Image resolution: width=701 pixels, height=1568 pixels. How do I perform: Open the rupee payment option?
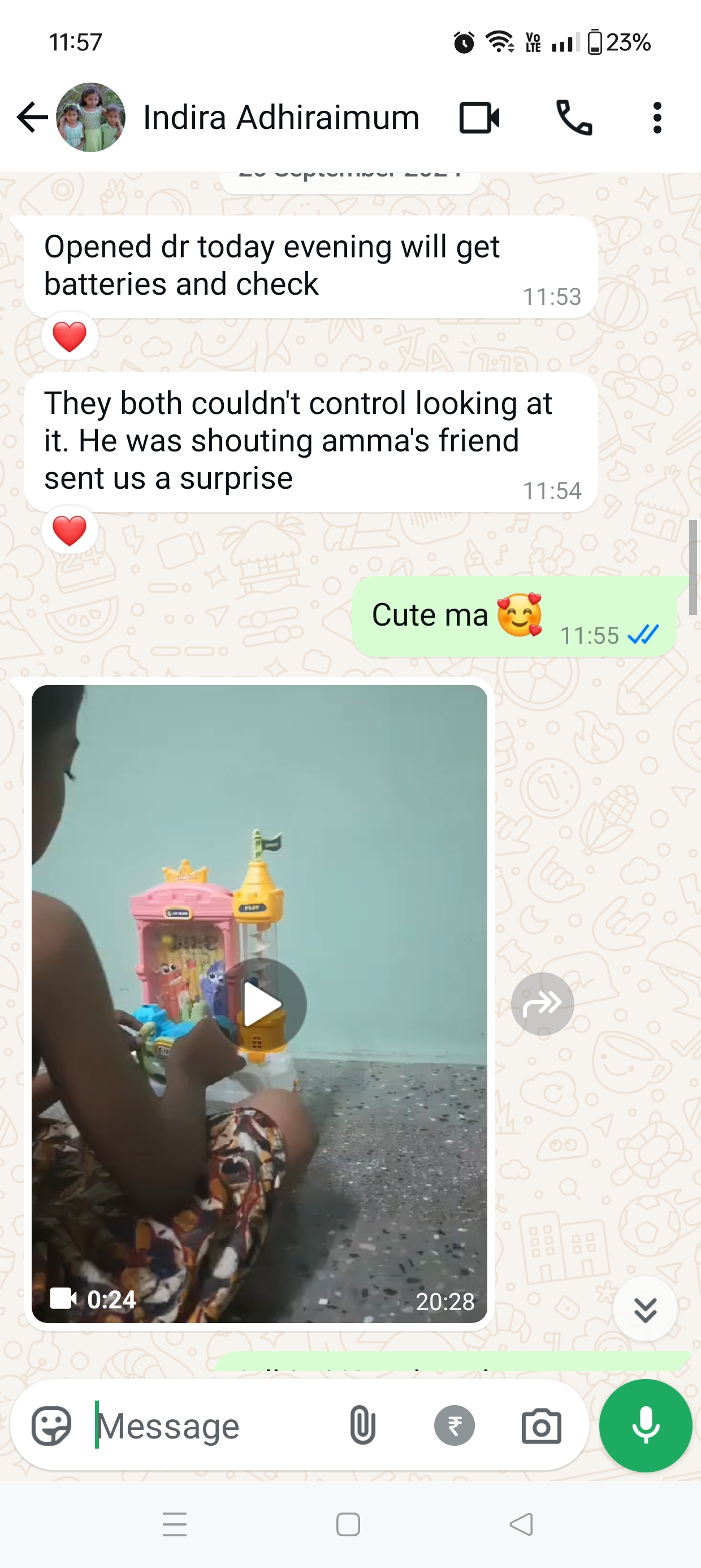pyautogui.click(x=454, y=1425)
